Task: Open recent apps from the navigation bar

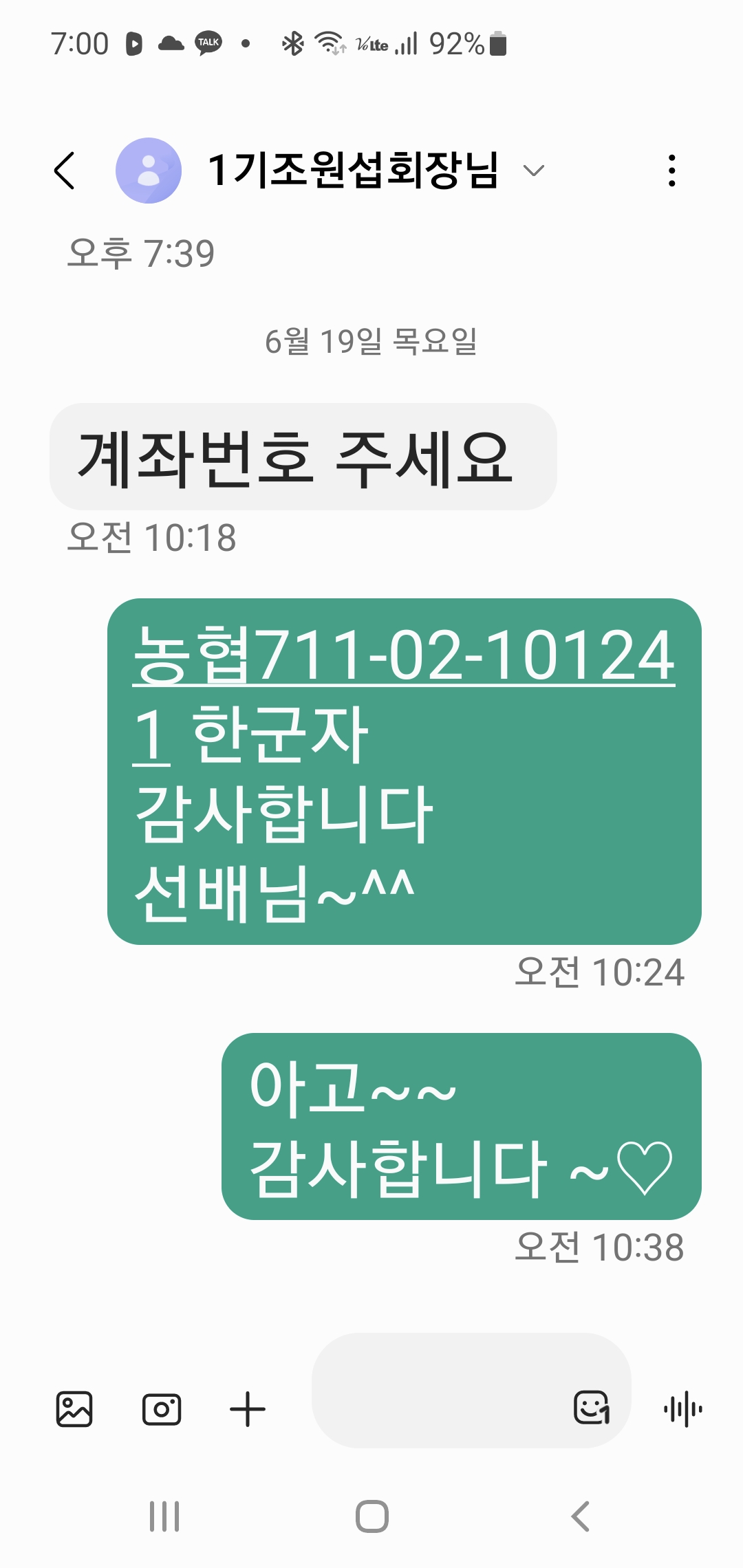Action: tap(165, 1516)
